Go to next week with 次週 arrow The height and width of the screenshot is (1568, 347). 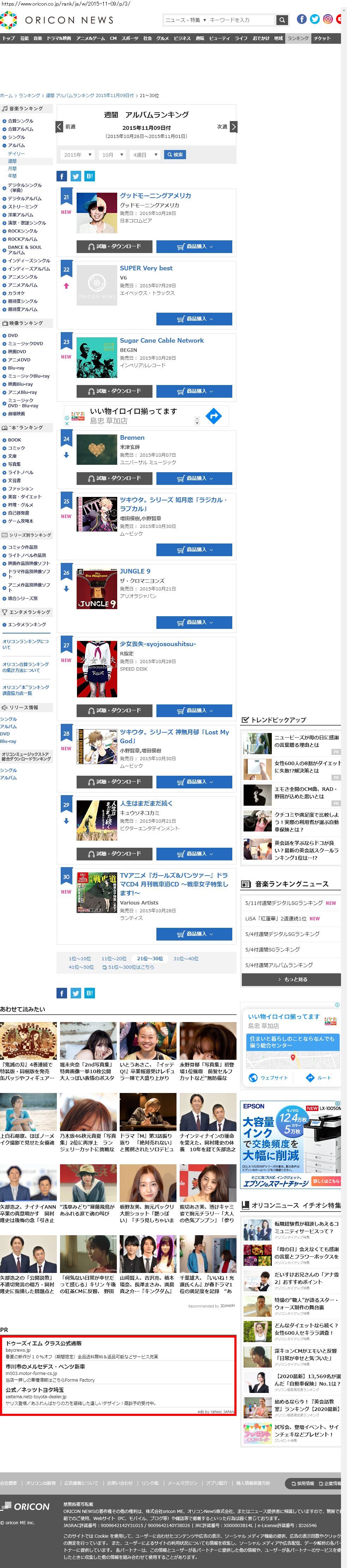pos(233,127)
